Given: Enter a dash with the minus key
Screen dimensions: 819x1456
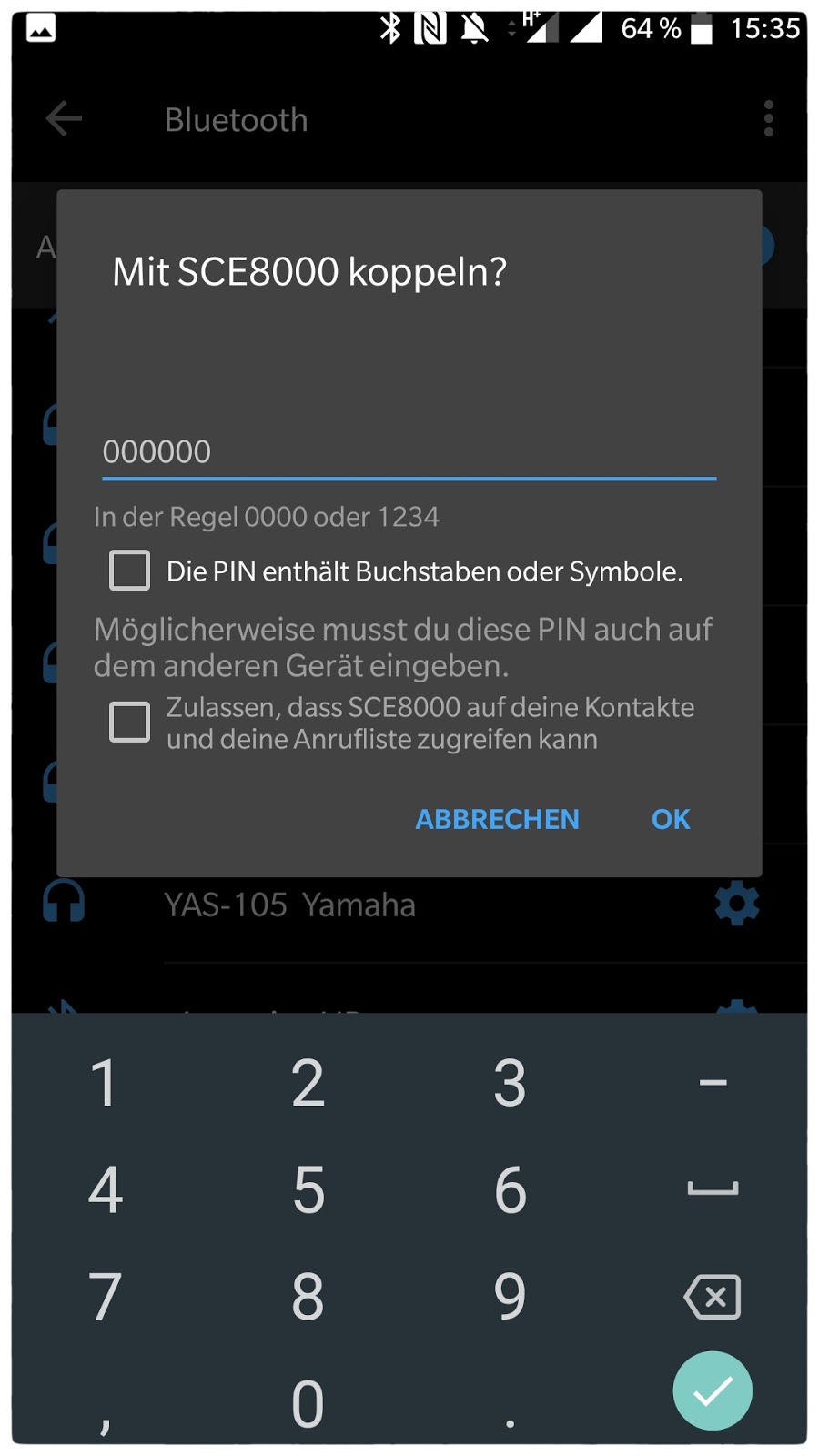Looking at the screenshot, I should 713,1083.
